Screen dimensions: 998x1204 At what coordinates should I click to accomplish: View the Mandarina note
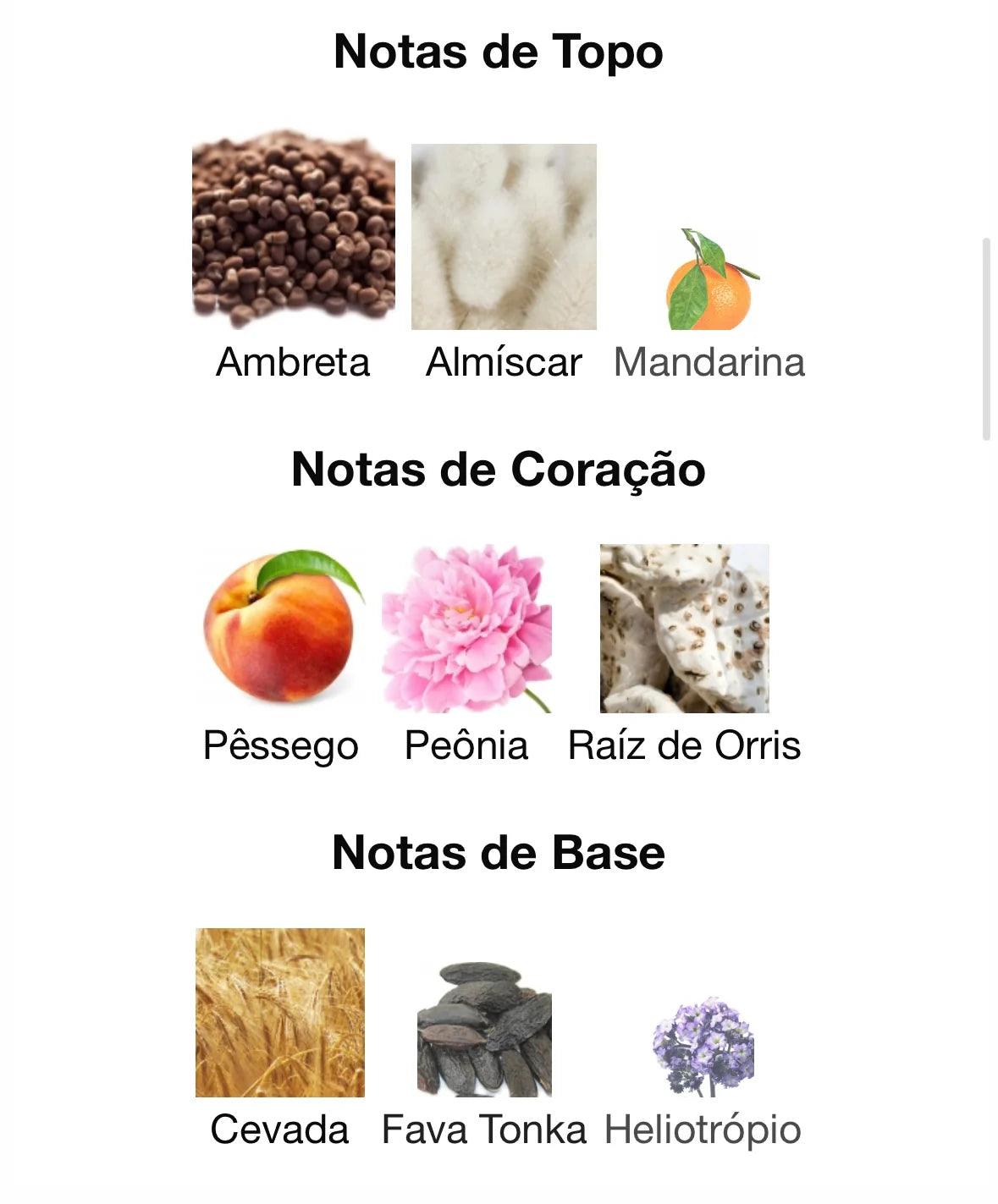tap(709, 279)
